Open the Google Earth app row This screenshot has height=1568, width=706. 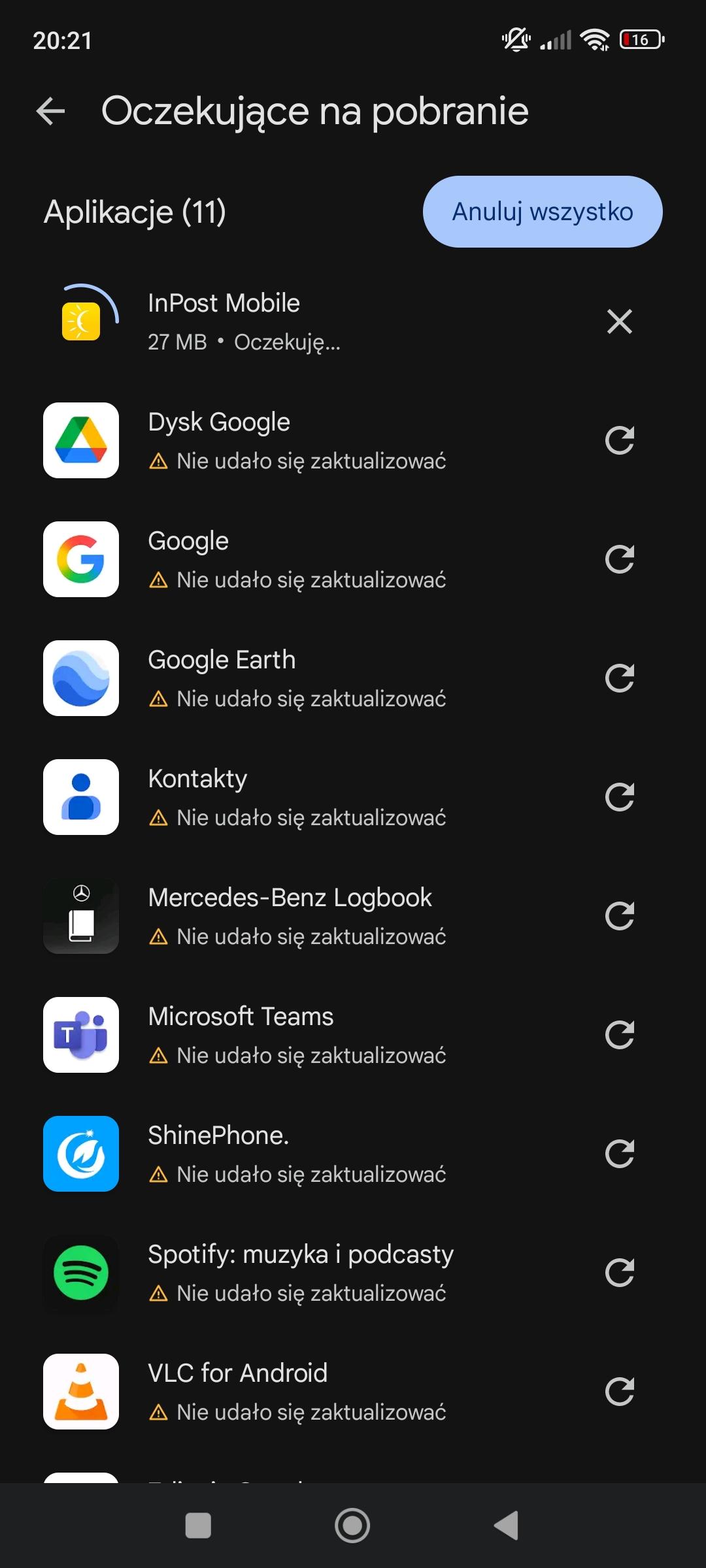pos(294,678)
